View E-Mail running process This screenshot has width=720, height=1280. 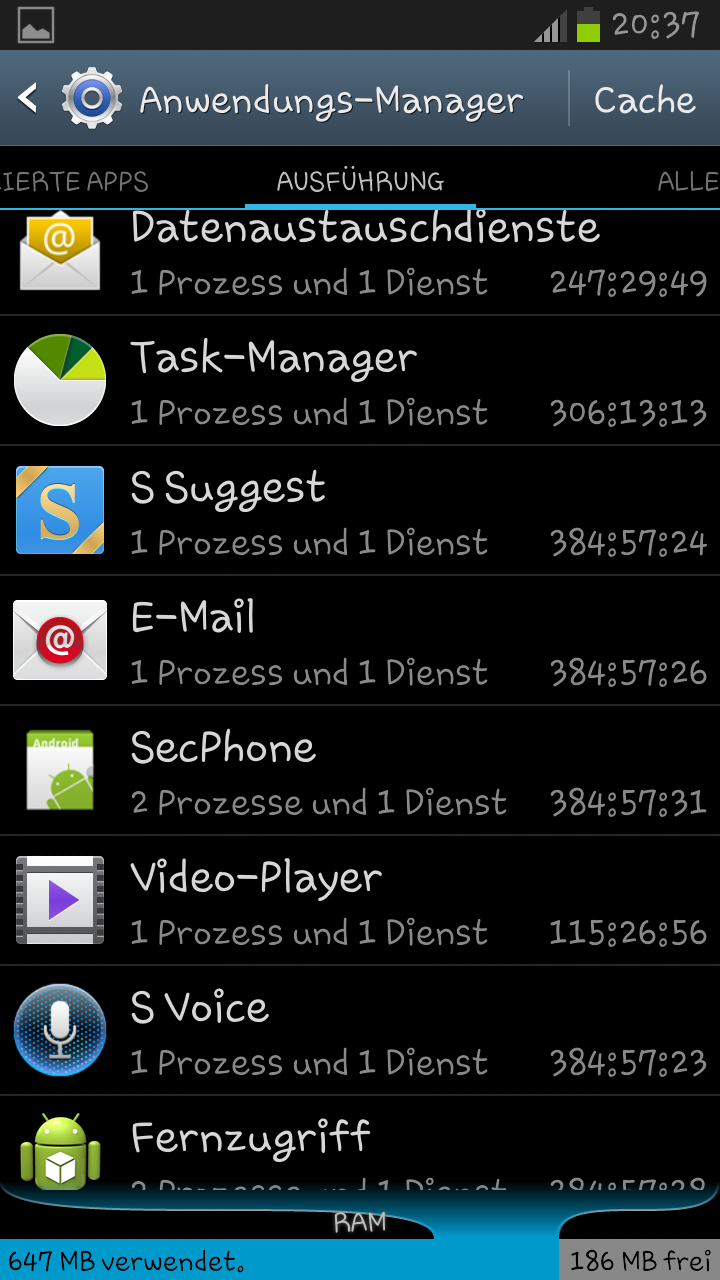pos(360,641)
